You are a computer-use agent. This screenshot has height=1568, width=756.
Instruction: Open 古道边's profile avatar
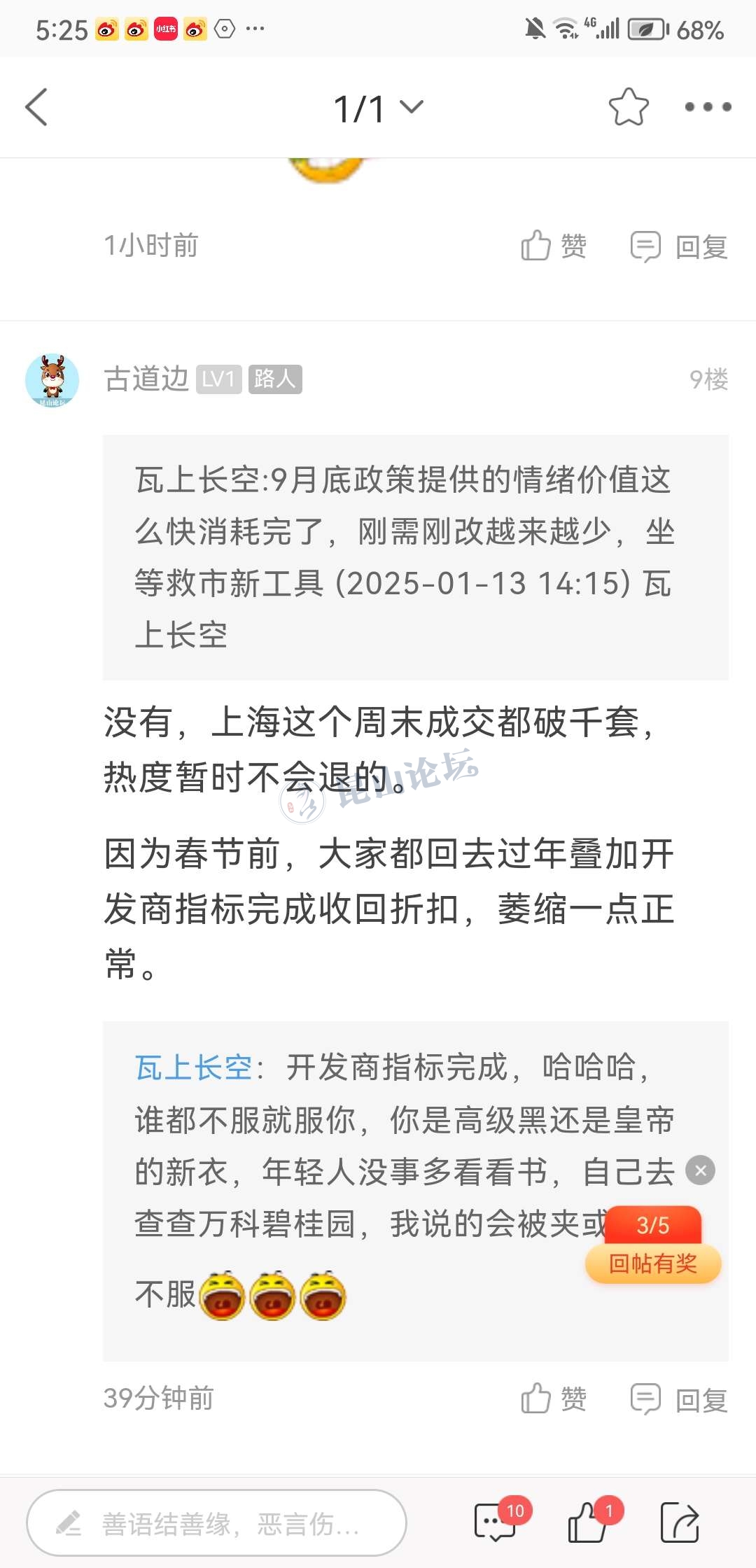[x=52, y=380]
